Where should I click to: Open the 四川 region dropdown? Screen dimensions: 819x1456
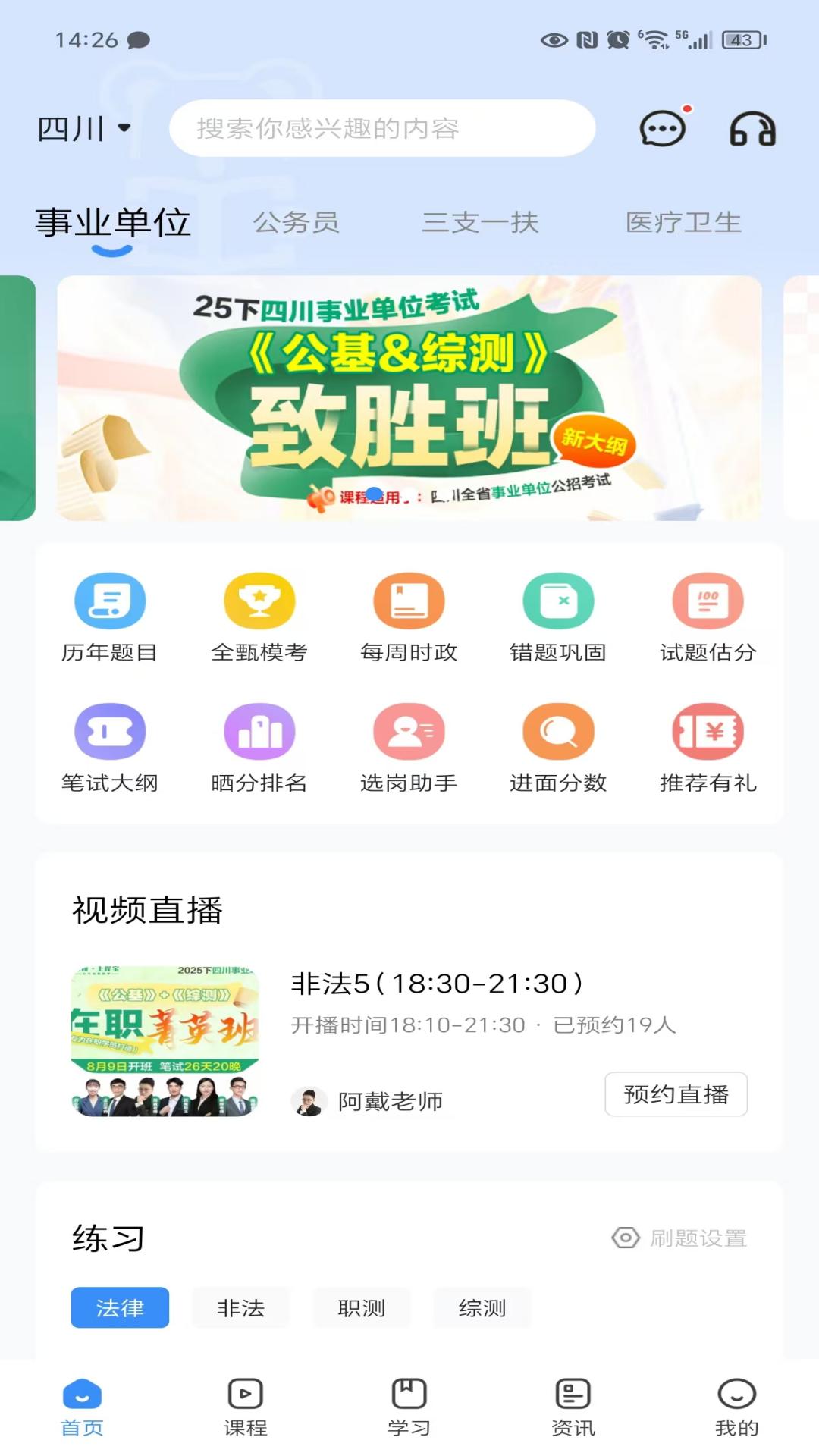click(83, 129)
